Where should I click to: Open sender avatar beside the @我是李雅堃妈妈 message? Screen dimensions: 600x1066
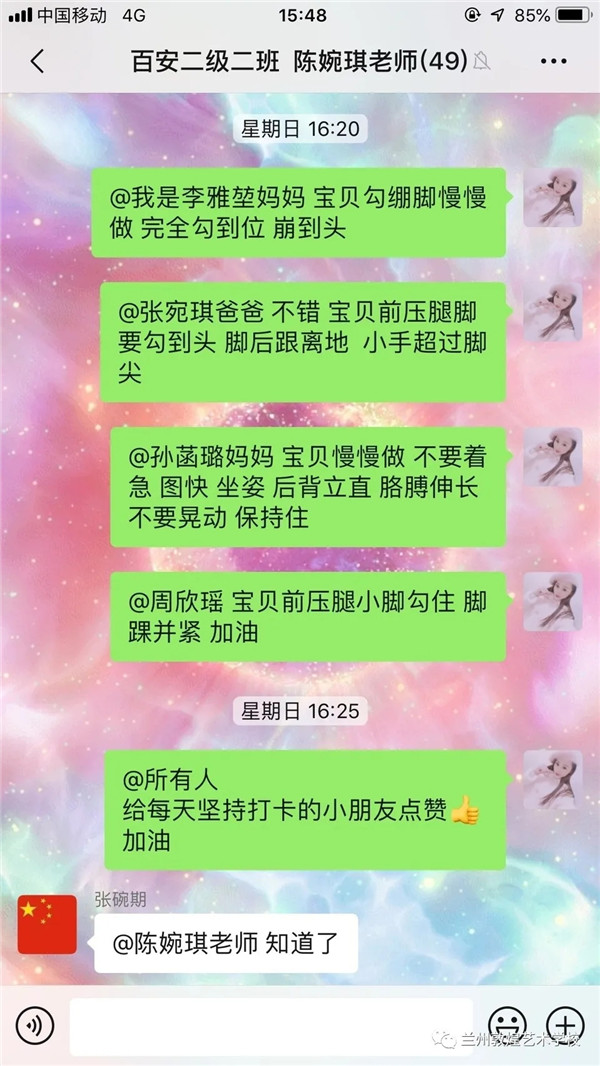[x=553, y=197]
